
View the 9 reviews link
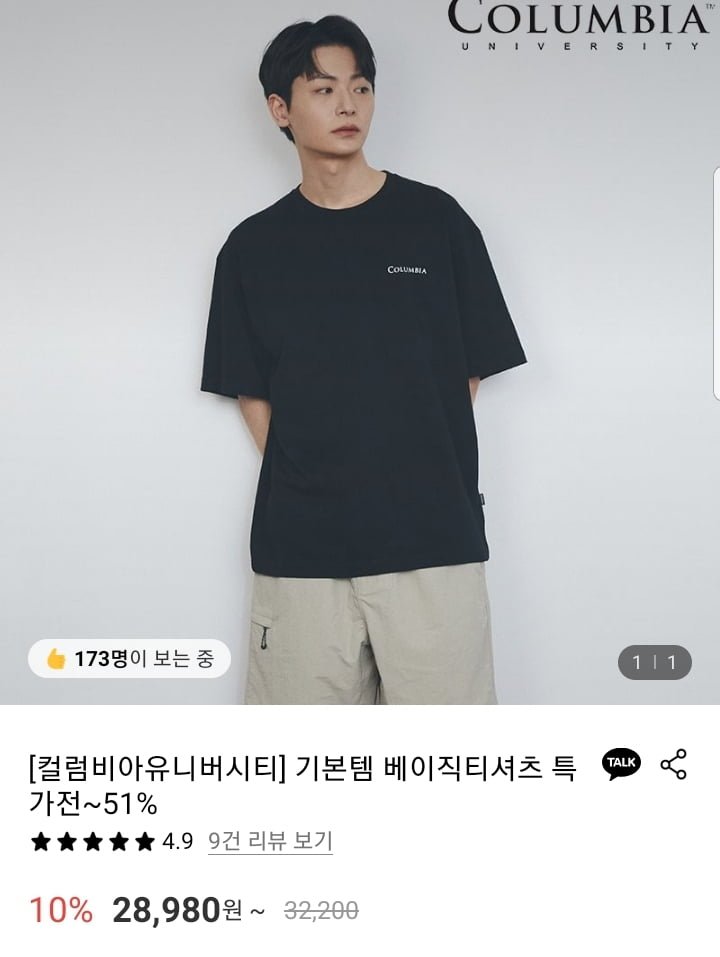point(270,841)
